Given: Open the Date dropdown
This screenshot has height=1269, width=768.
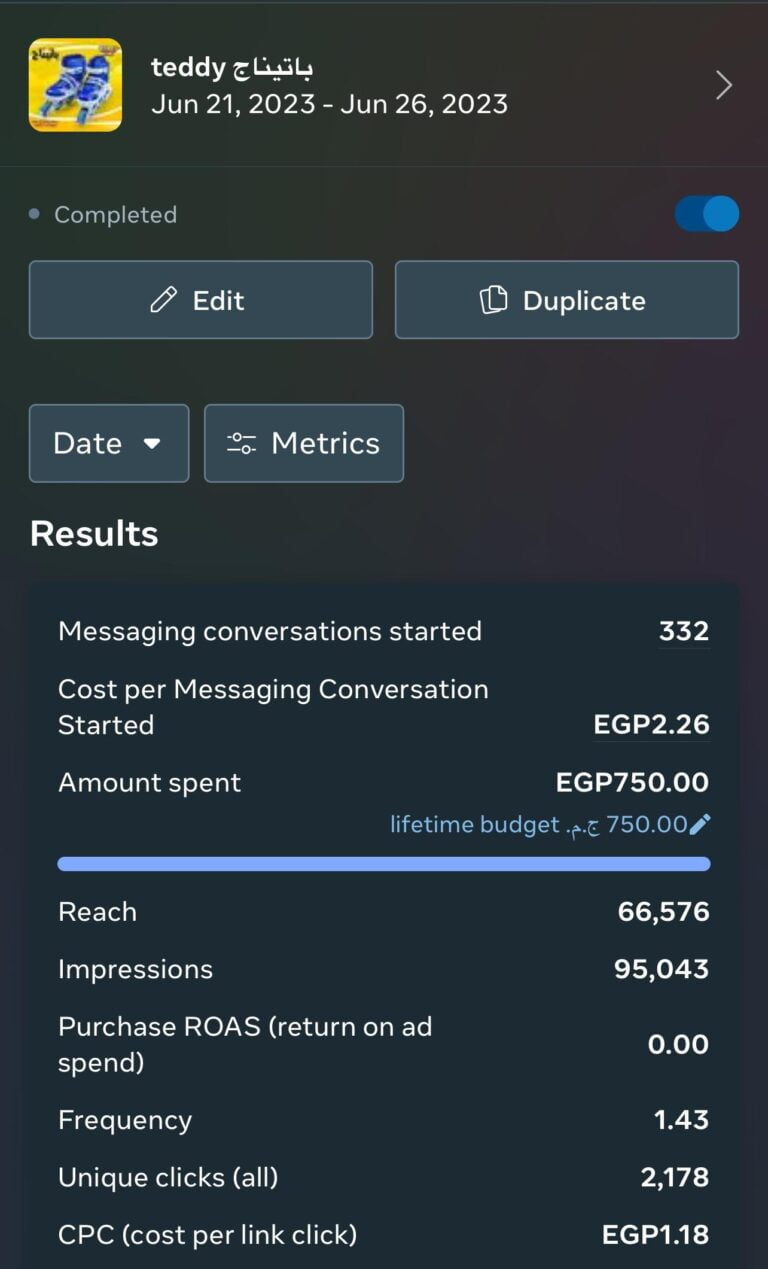Looking at the screenshot, I should coord(108,443).
